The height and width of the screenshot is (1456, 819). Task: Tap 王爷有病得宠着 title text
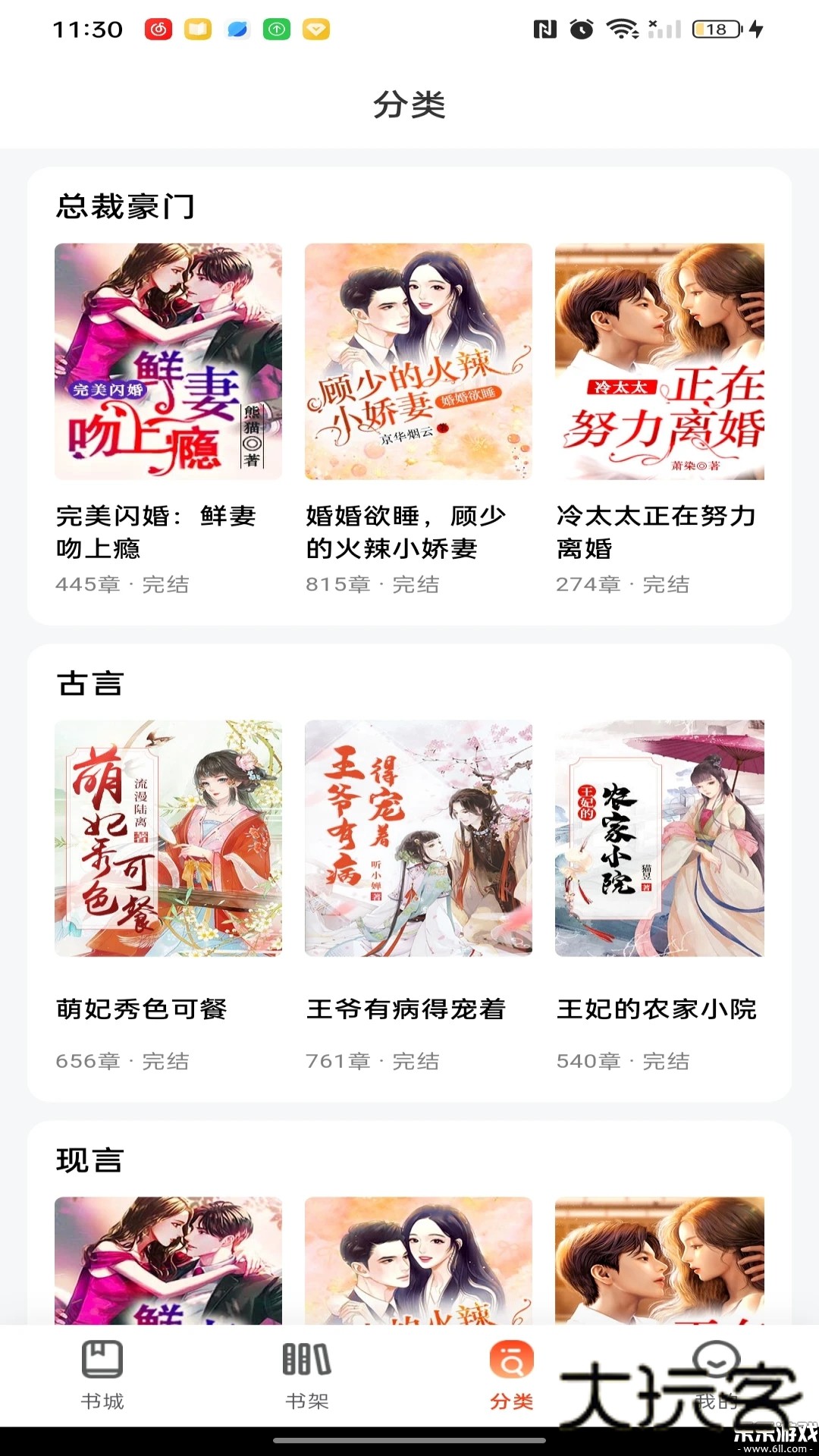406,1009
